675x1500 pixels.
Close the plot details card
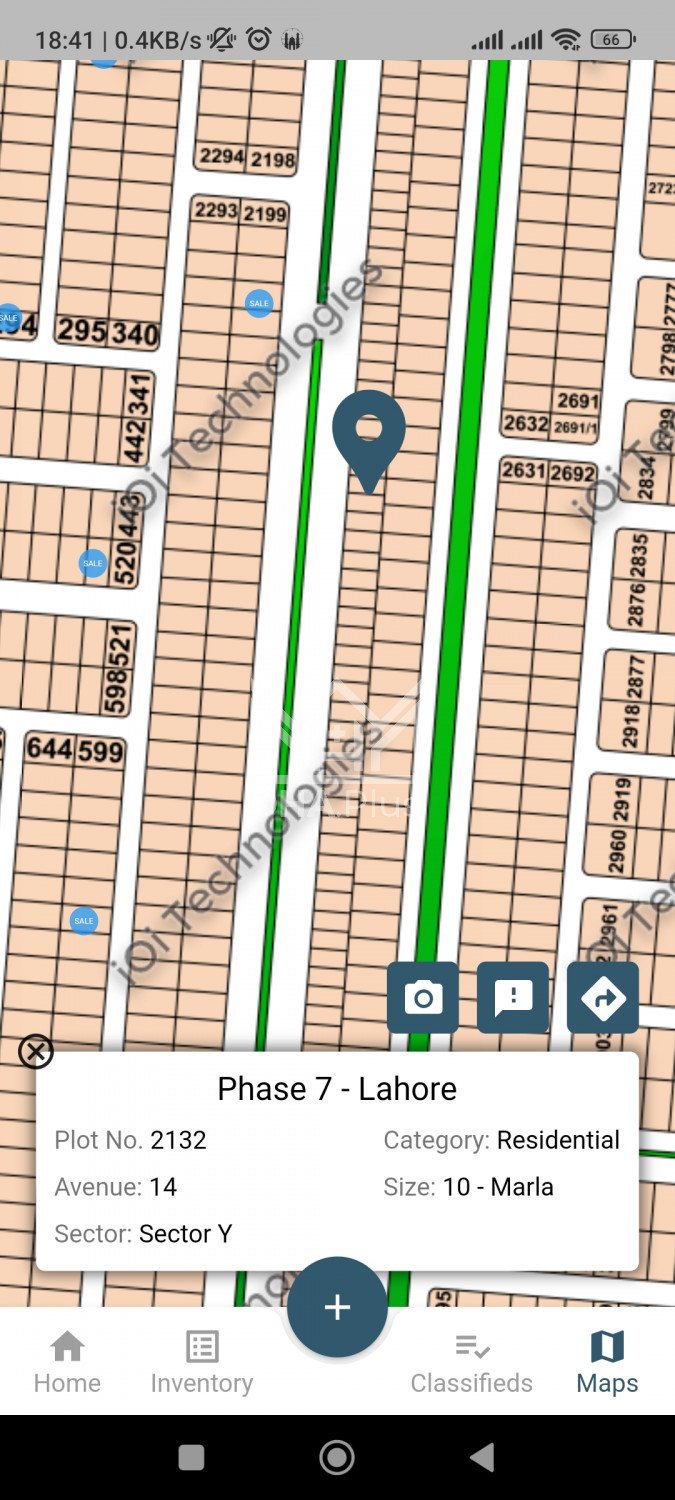point(36,1051)
